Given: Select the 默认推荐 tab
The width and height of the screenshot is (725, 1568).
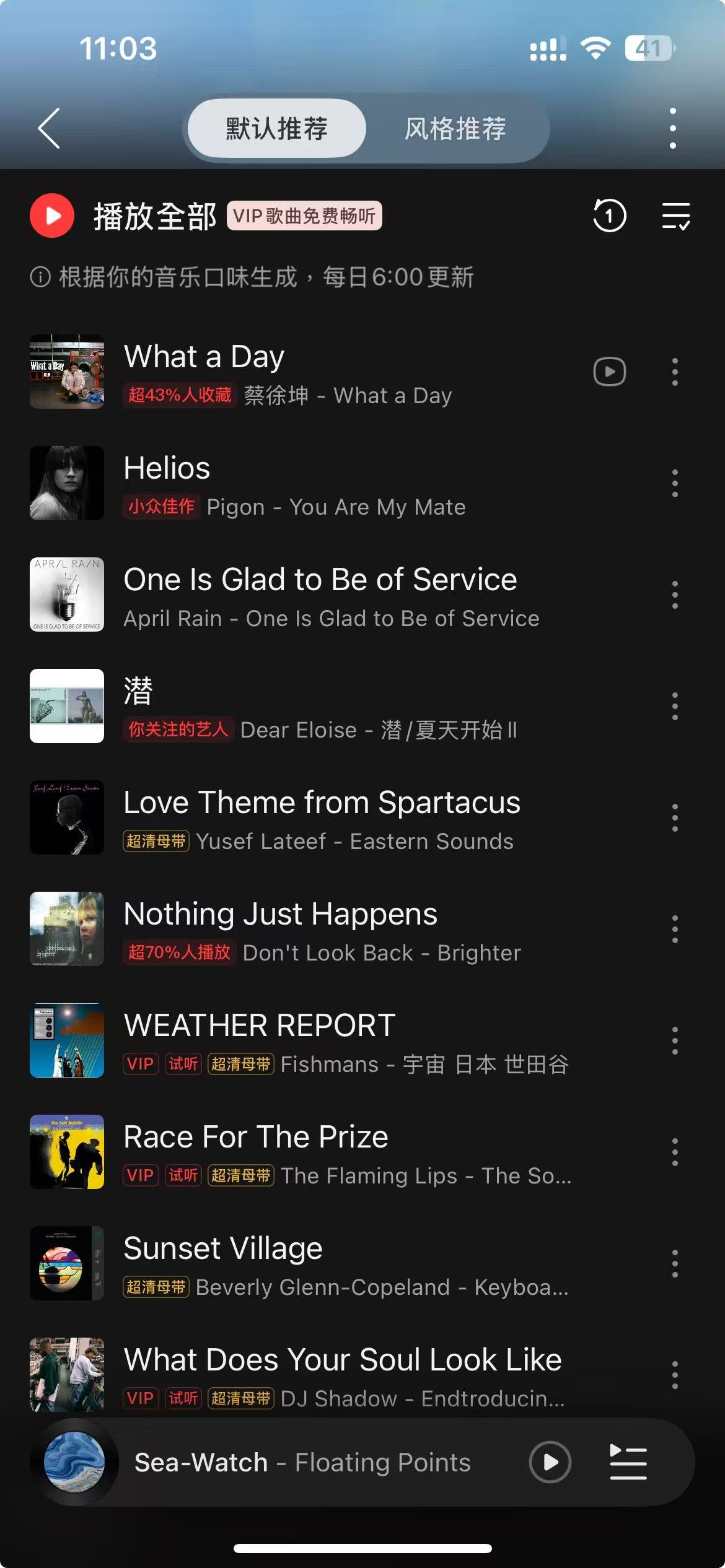Looking at the screenshot, I should tap(276, 129).
